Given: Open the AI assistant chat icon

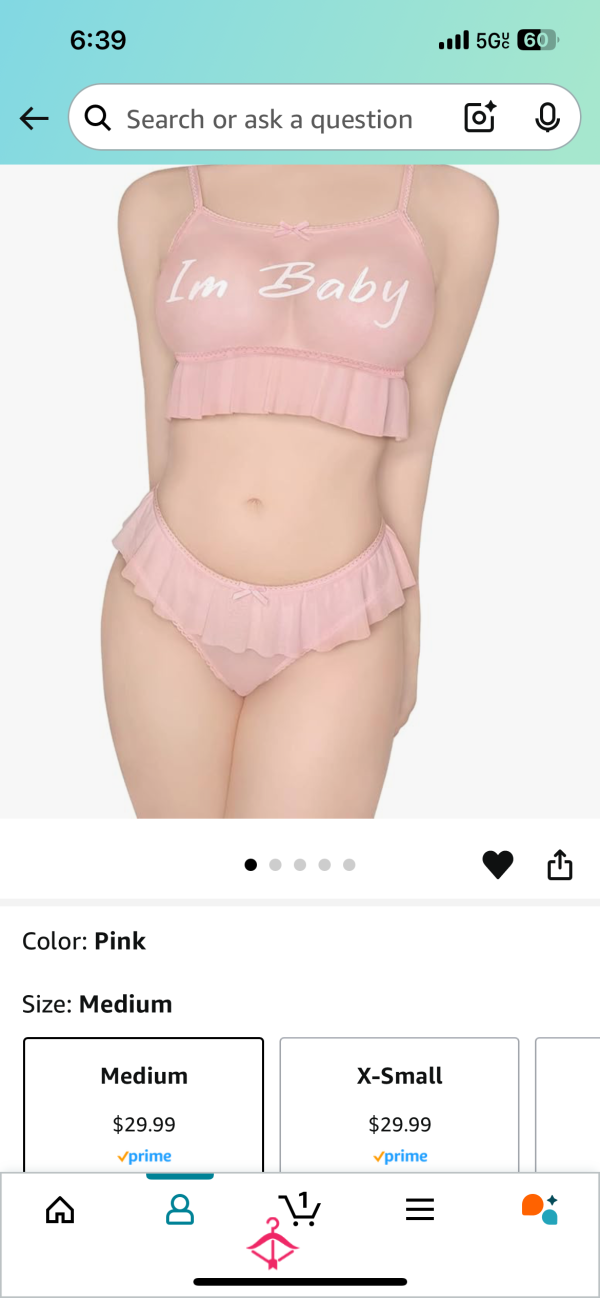Looking at the screenshot, I should click(540, 1208).
